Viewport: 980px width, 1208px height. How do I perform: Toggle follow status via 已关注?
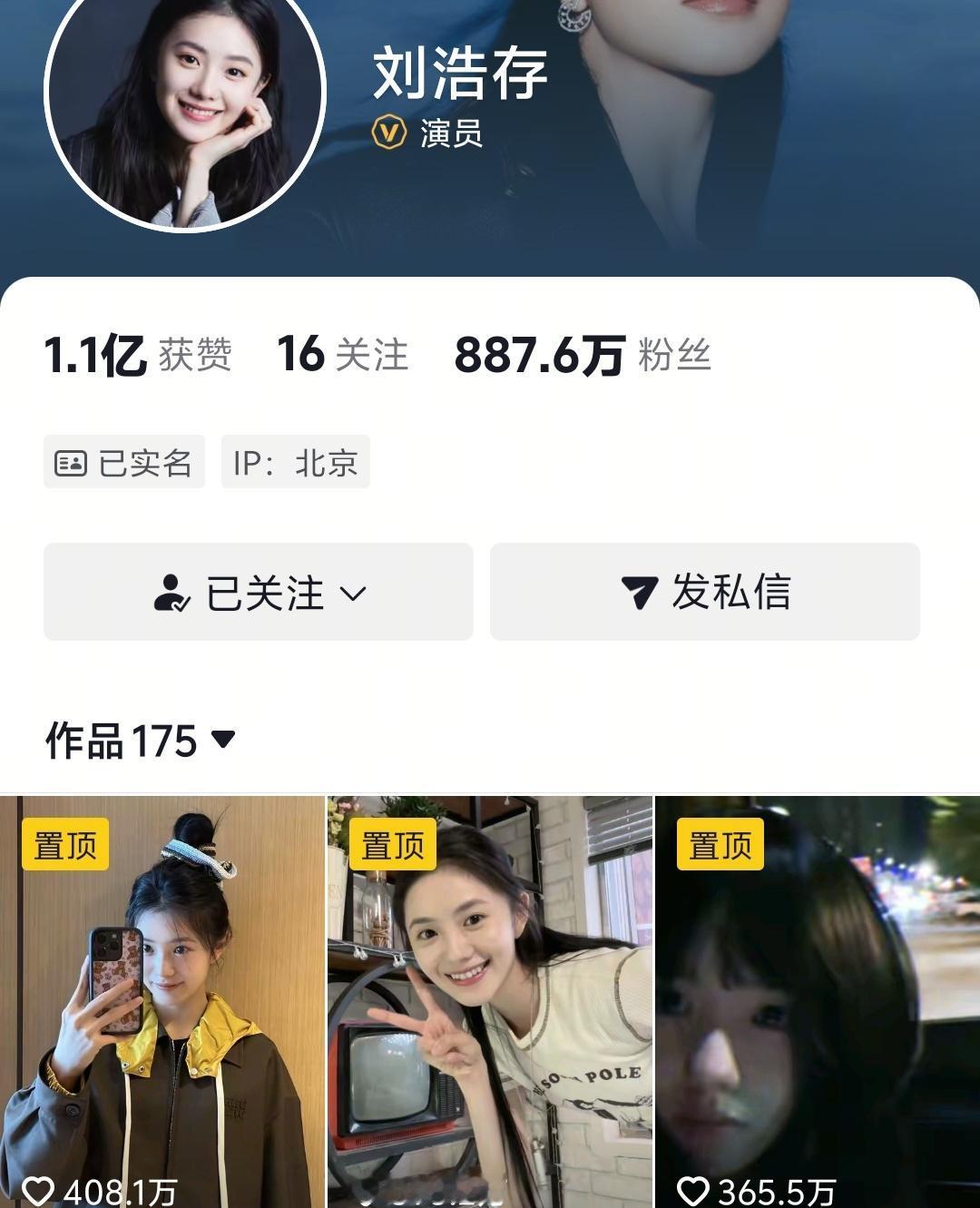[x=258, y=592]
